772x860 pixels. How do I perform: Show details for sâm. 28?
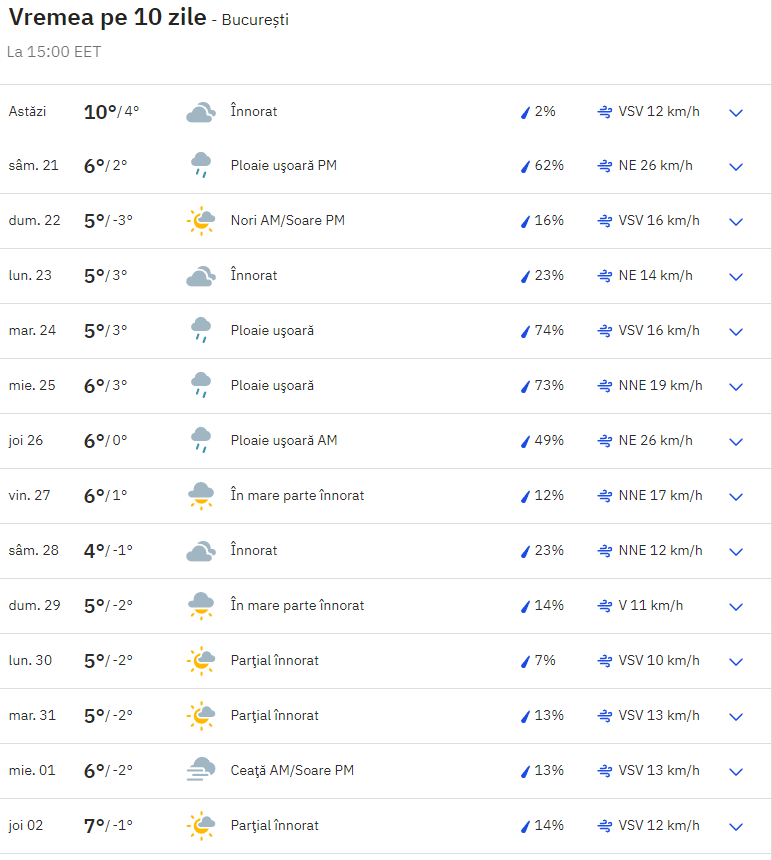point(736,552)
